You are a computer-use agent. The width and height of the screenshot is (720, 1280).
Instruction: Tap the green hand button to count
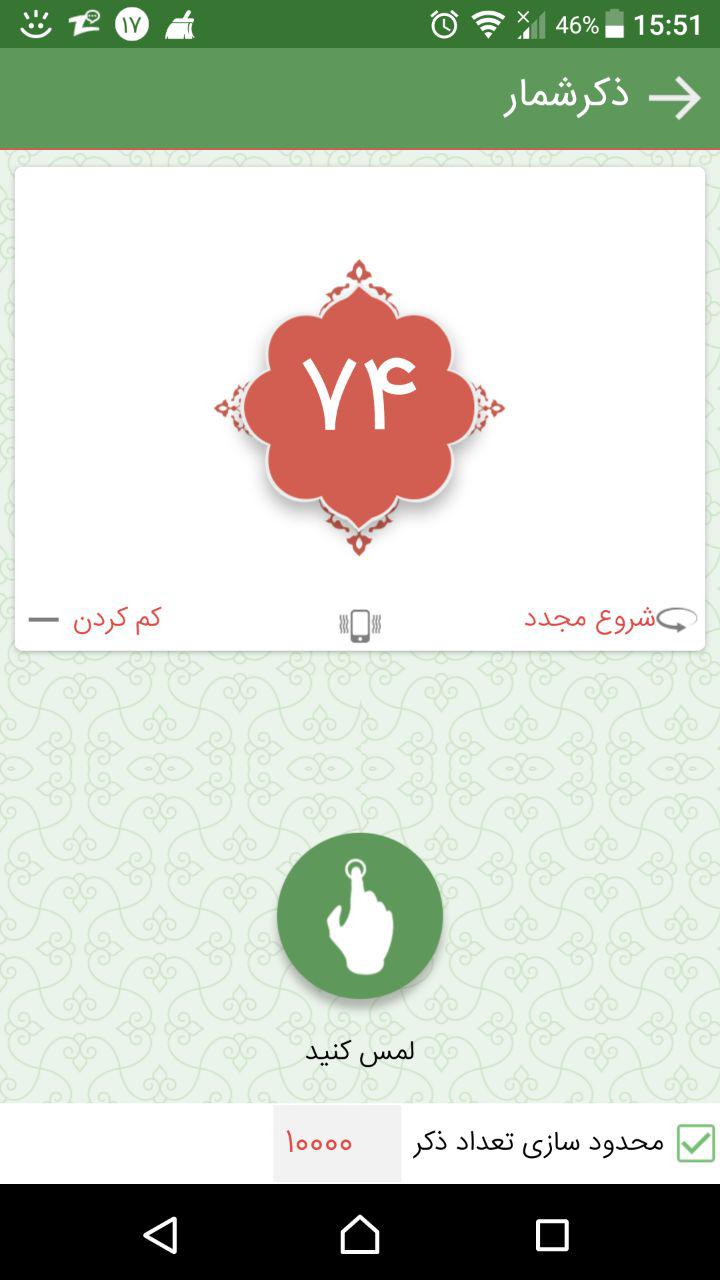pos(360,915)
